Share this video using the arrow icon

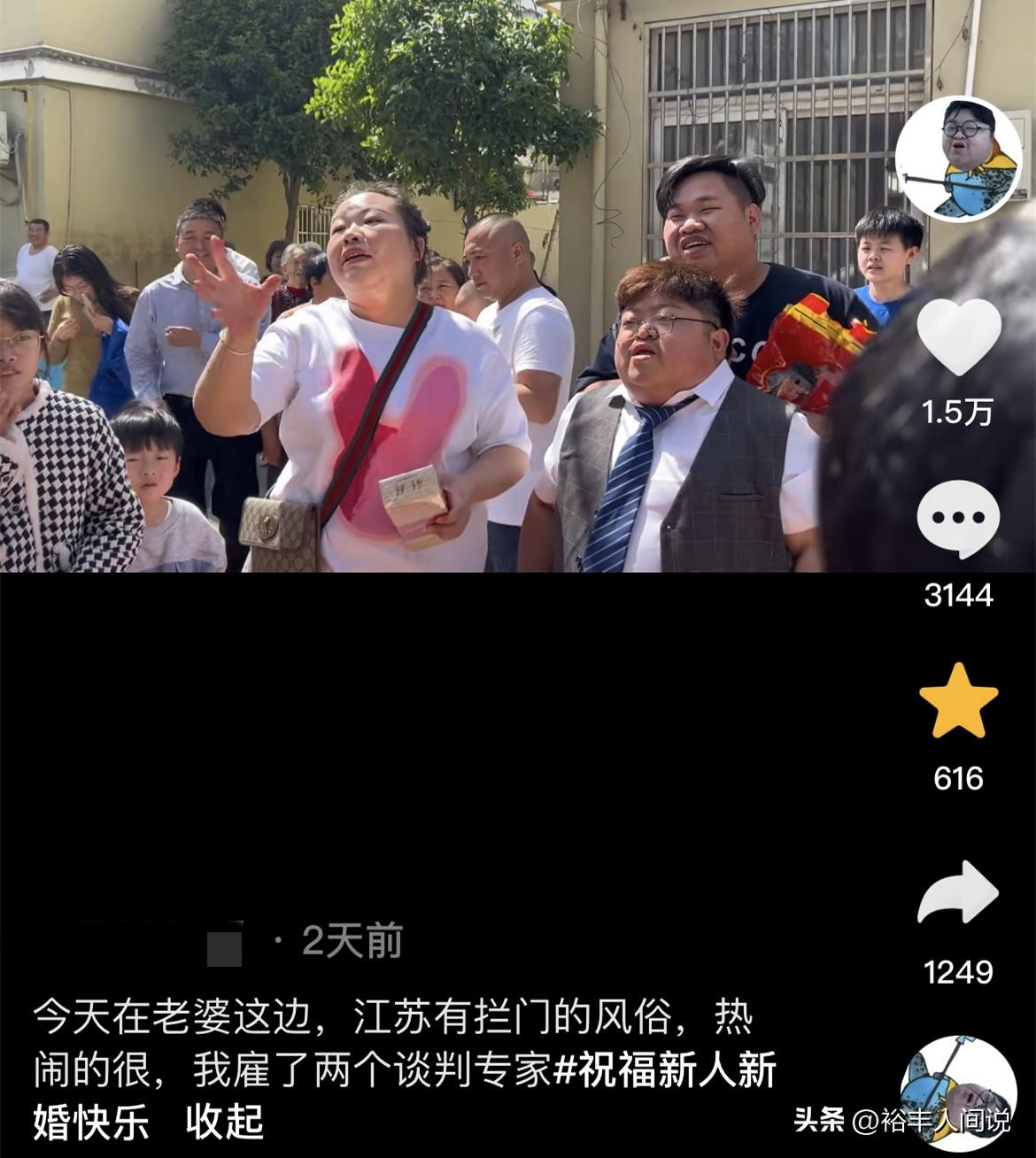click(958, 892)
